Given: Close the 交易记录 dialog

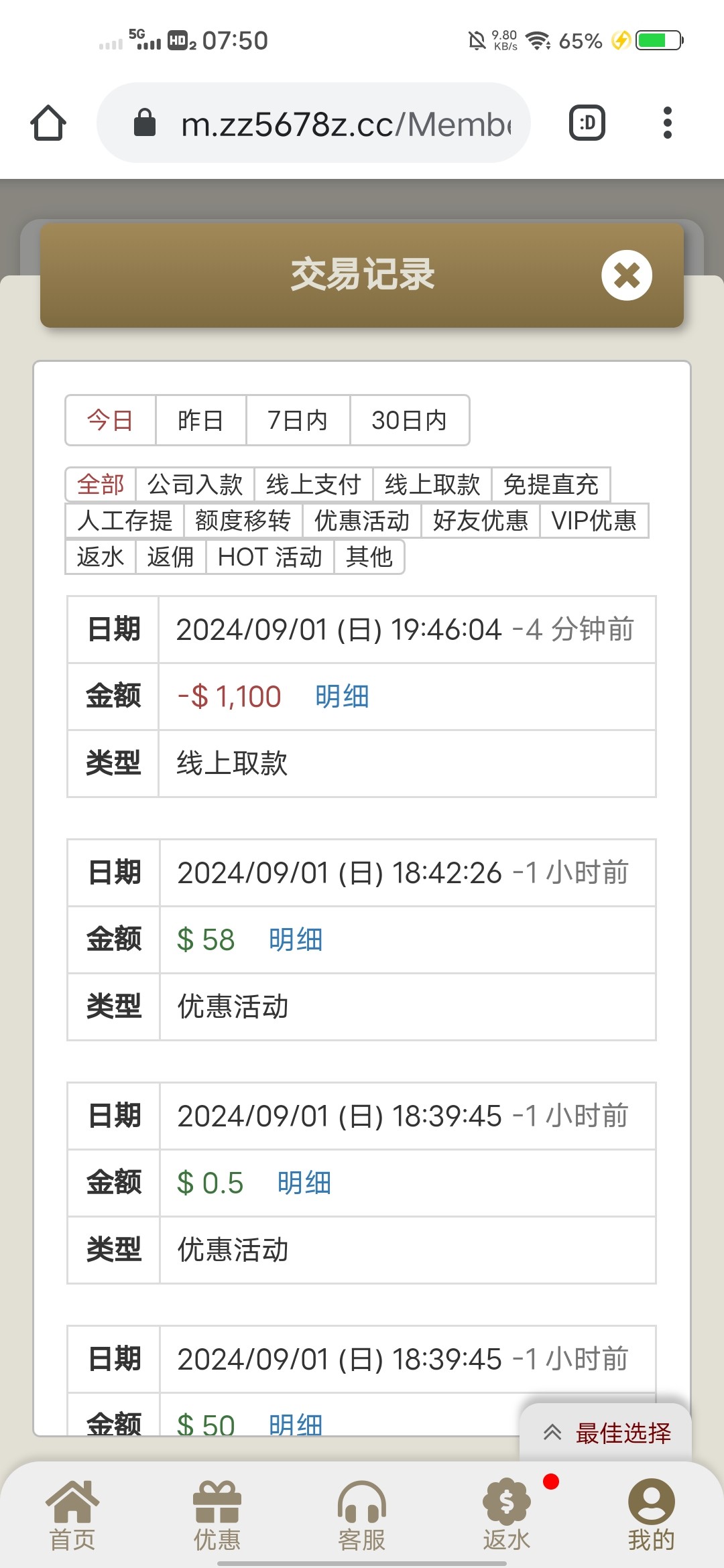Looking at the screenshot, I should (x=626, y=275).
